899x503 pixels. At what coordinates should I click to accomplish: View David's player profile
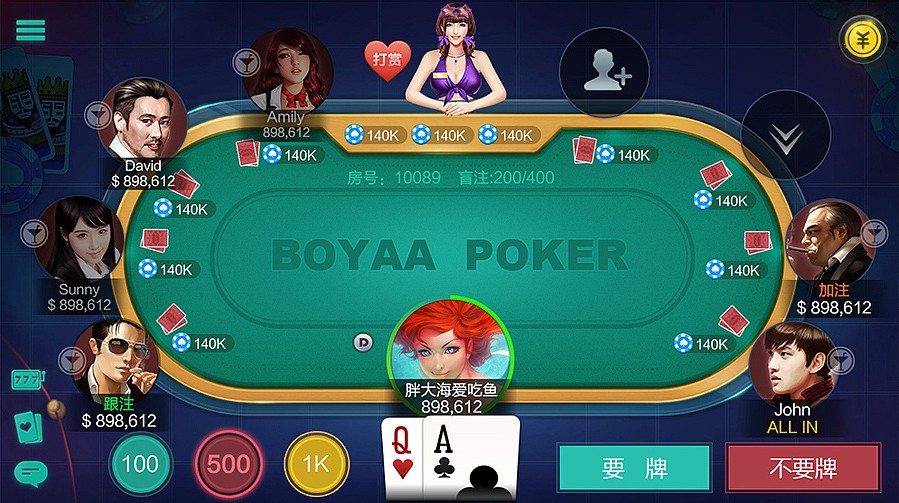(x=143, y=119)
